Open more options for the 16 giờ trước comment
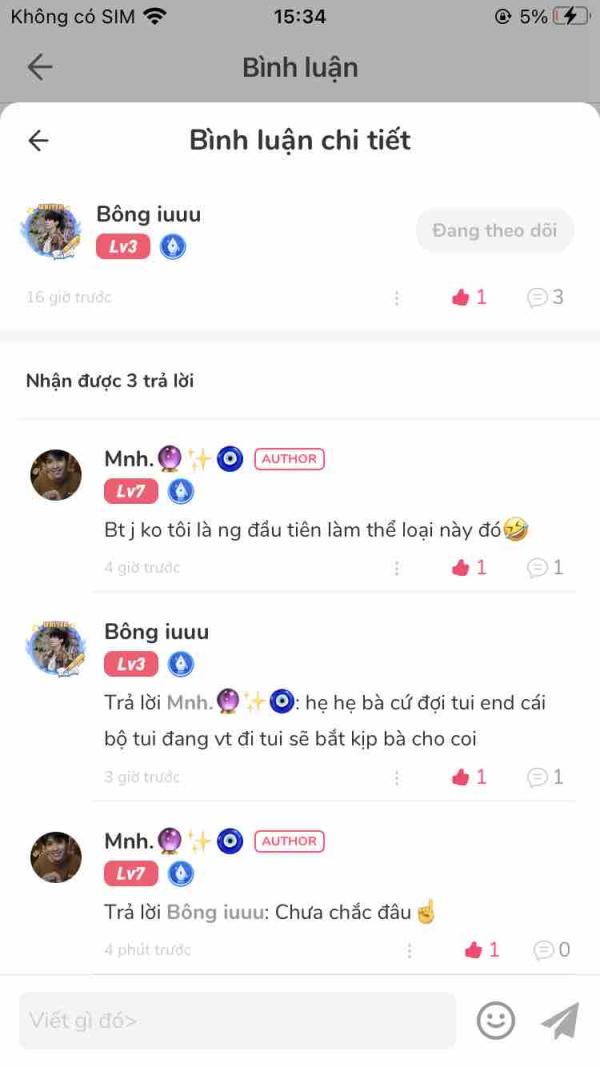Image resolution: width=600 pixels, height=1067 pixels. click(397, 298)
